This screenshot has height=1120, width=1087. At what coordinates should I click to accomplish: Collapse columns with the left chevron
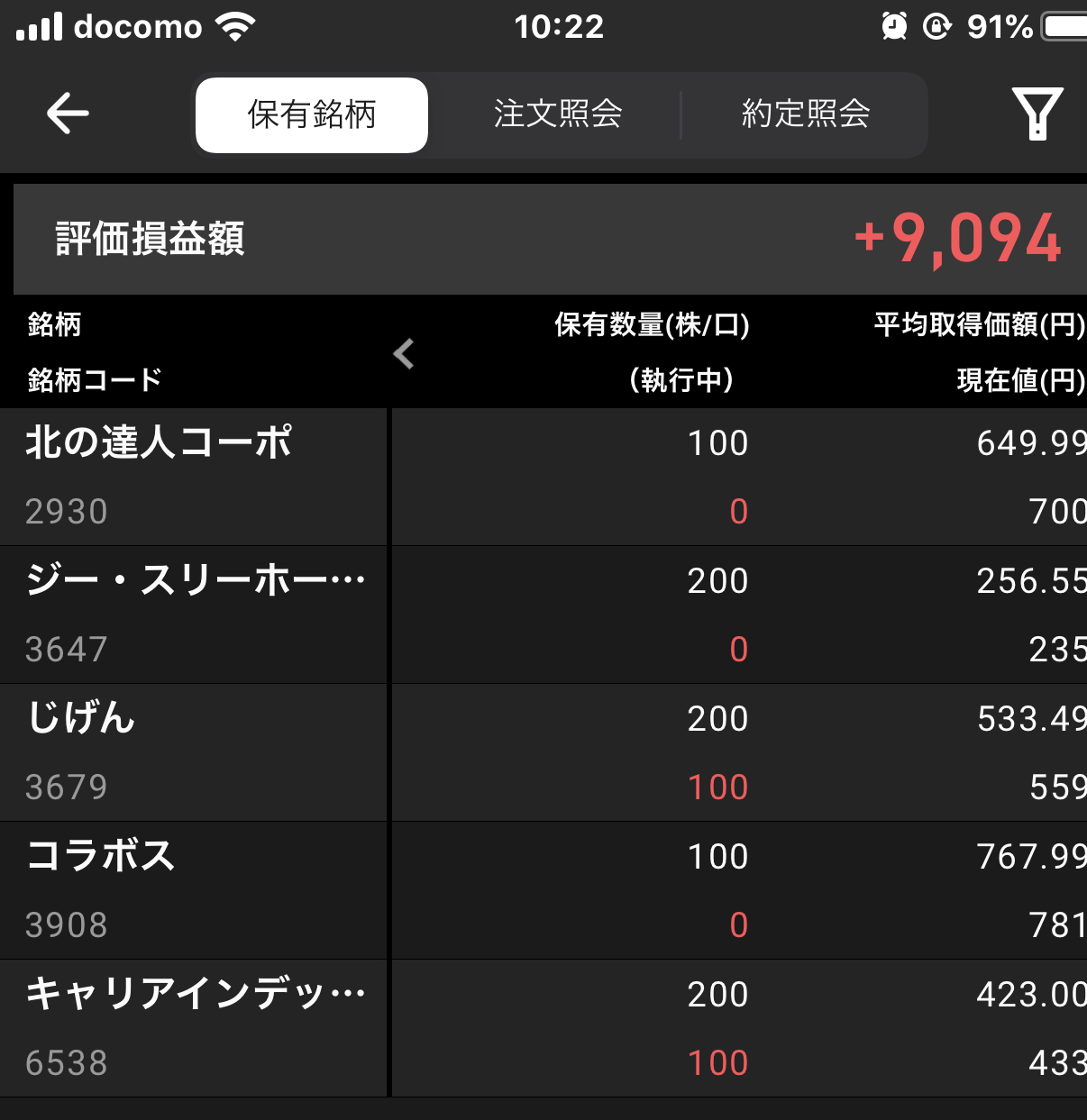pos(404,353)
